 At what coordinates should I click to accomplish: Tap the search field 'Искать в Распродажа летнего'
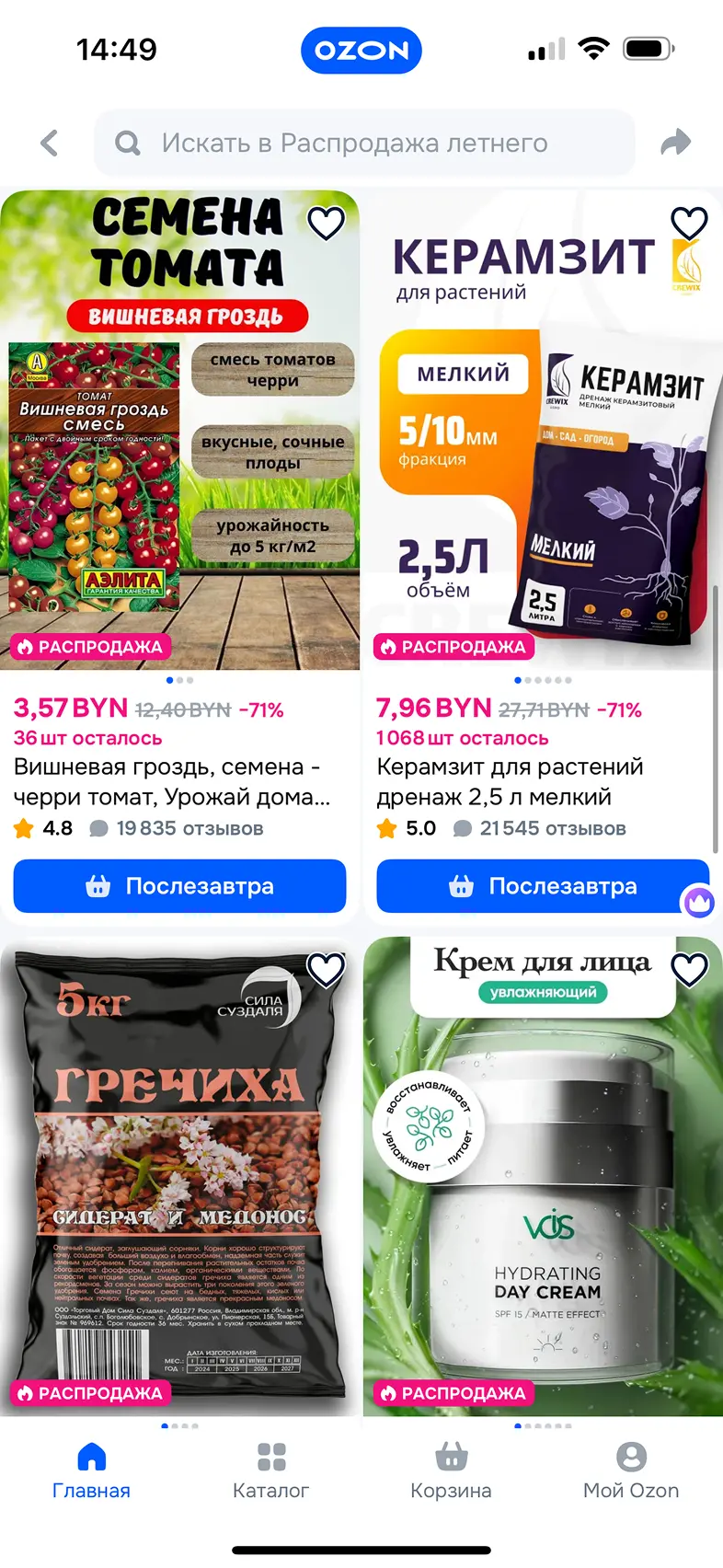pos(364,143)
